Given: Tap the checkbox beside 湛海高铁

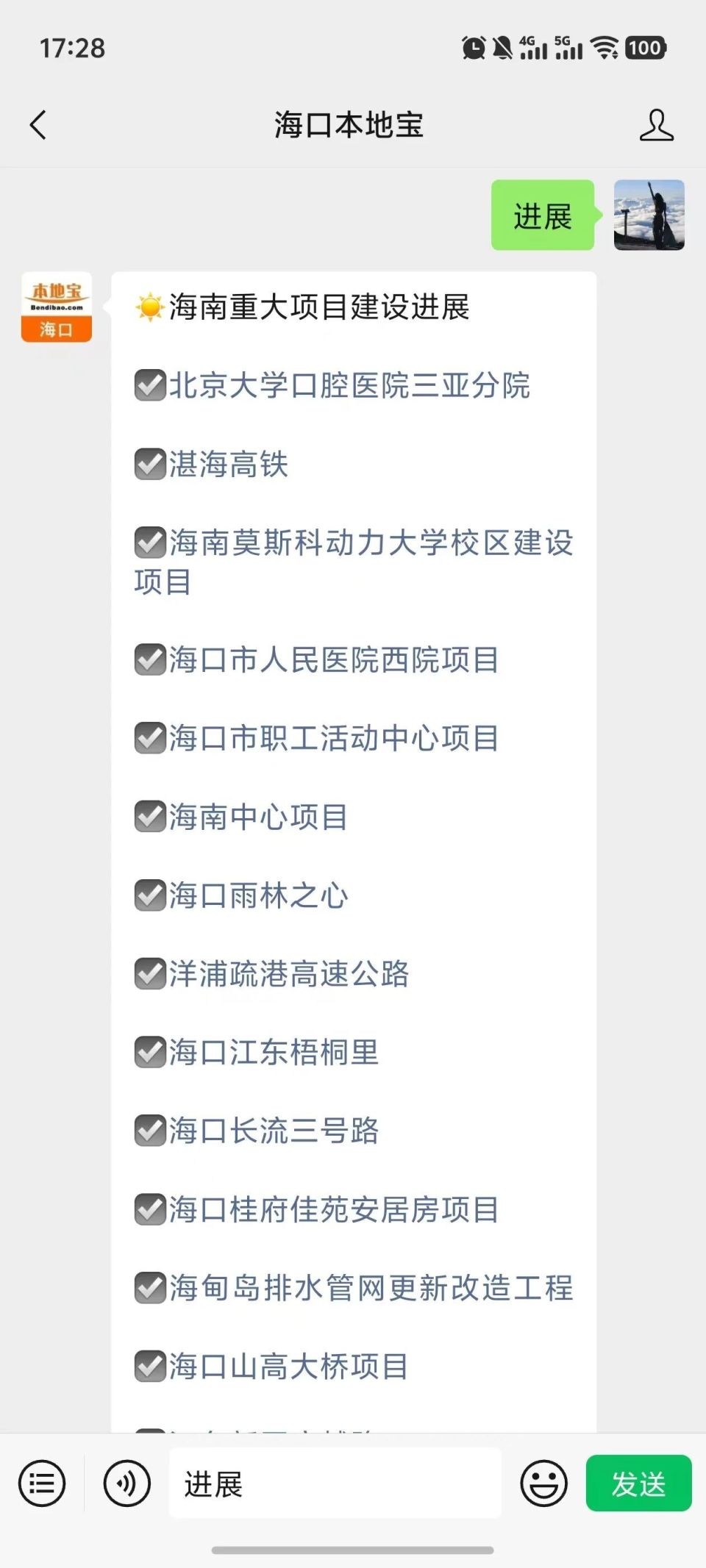Looking at the screenshot, I should coord(149,465).
